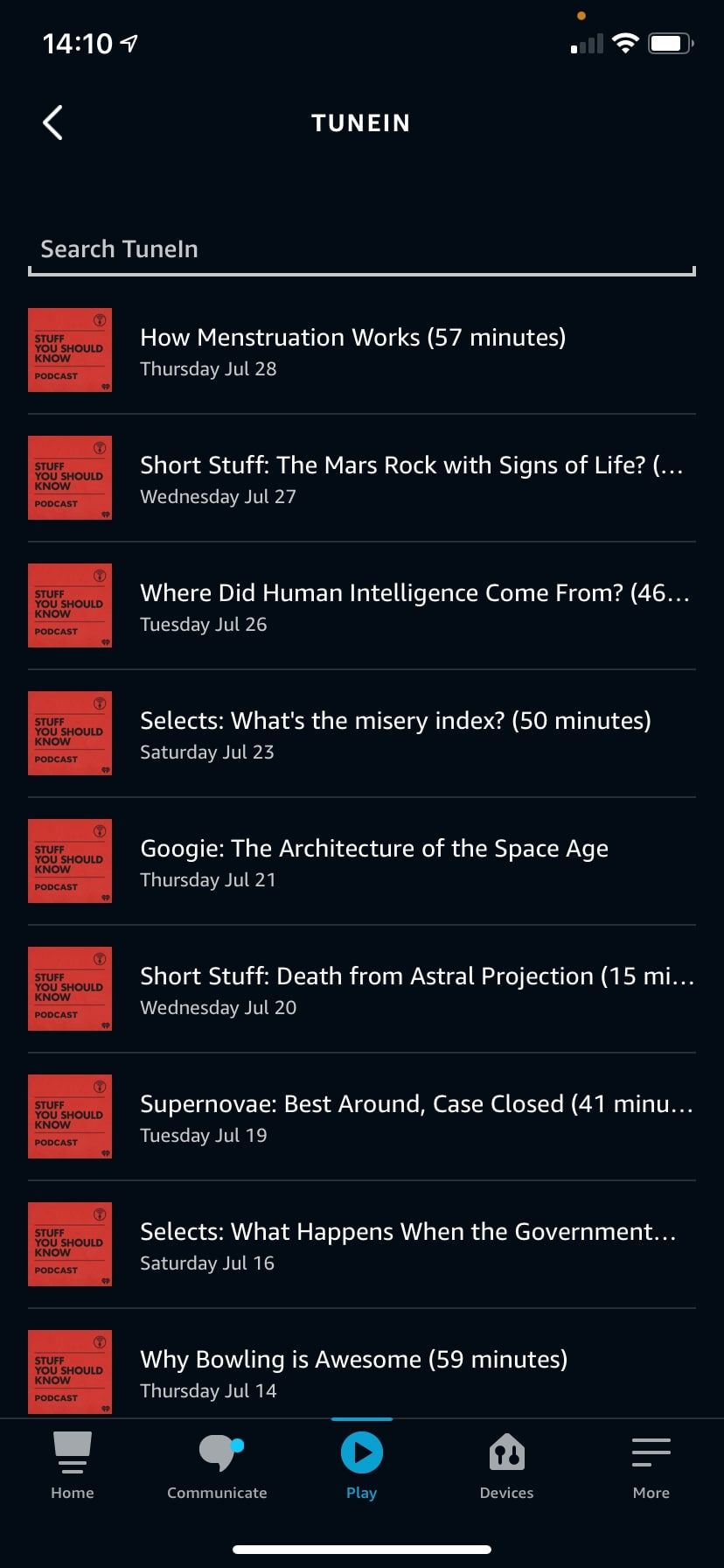Viewport: 724px width, 1568px height.
Task: Tap the artwork for Selects: What Happens When the Government
Action: click(x=69, y=1244)
